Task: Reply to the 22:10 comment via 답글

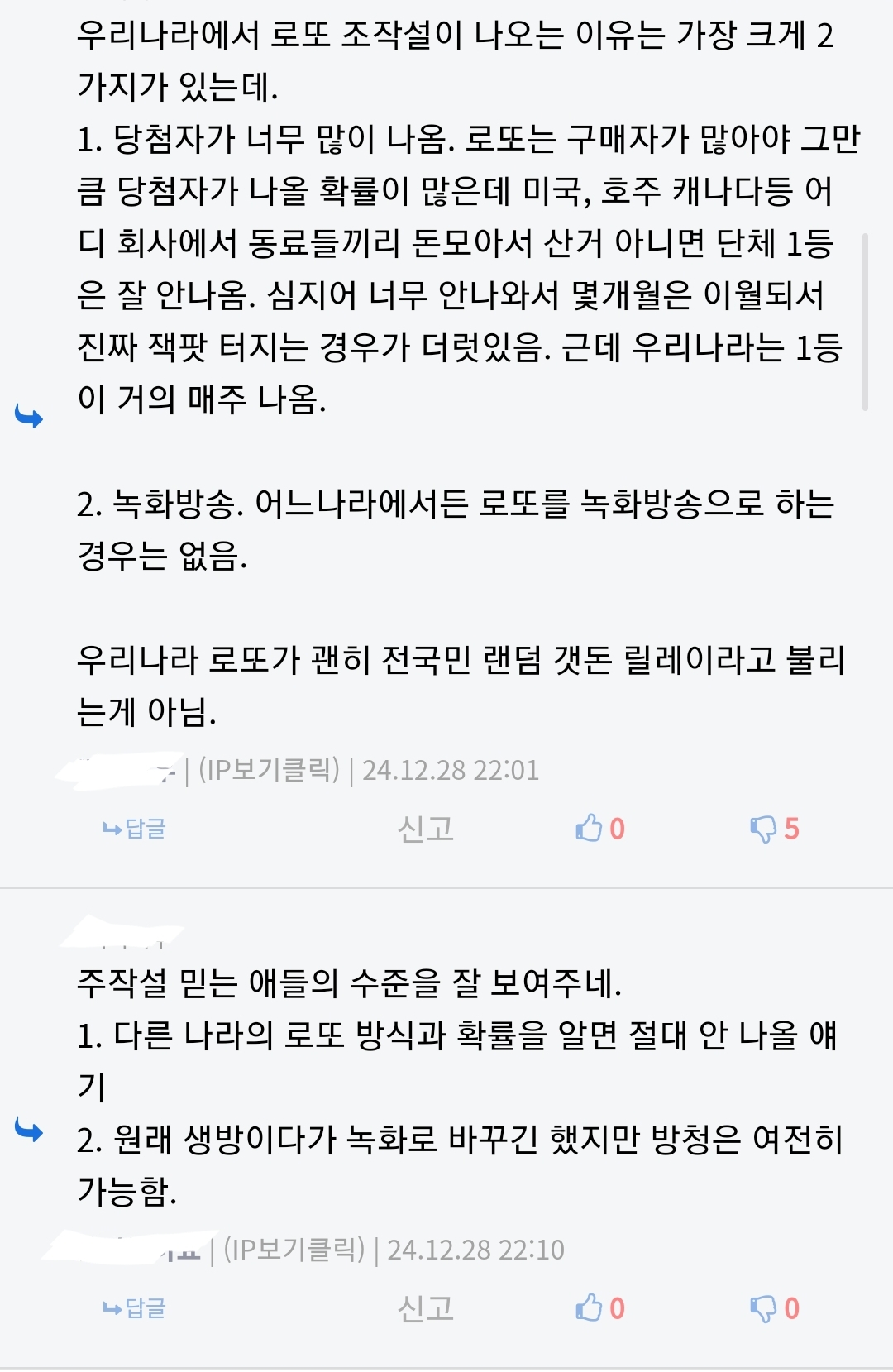Action: 135,1307
